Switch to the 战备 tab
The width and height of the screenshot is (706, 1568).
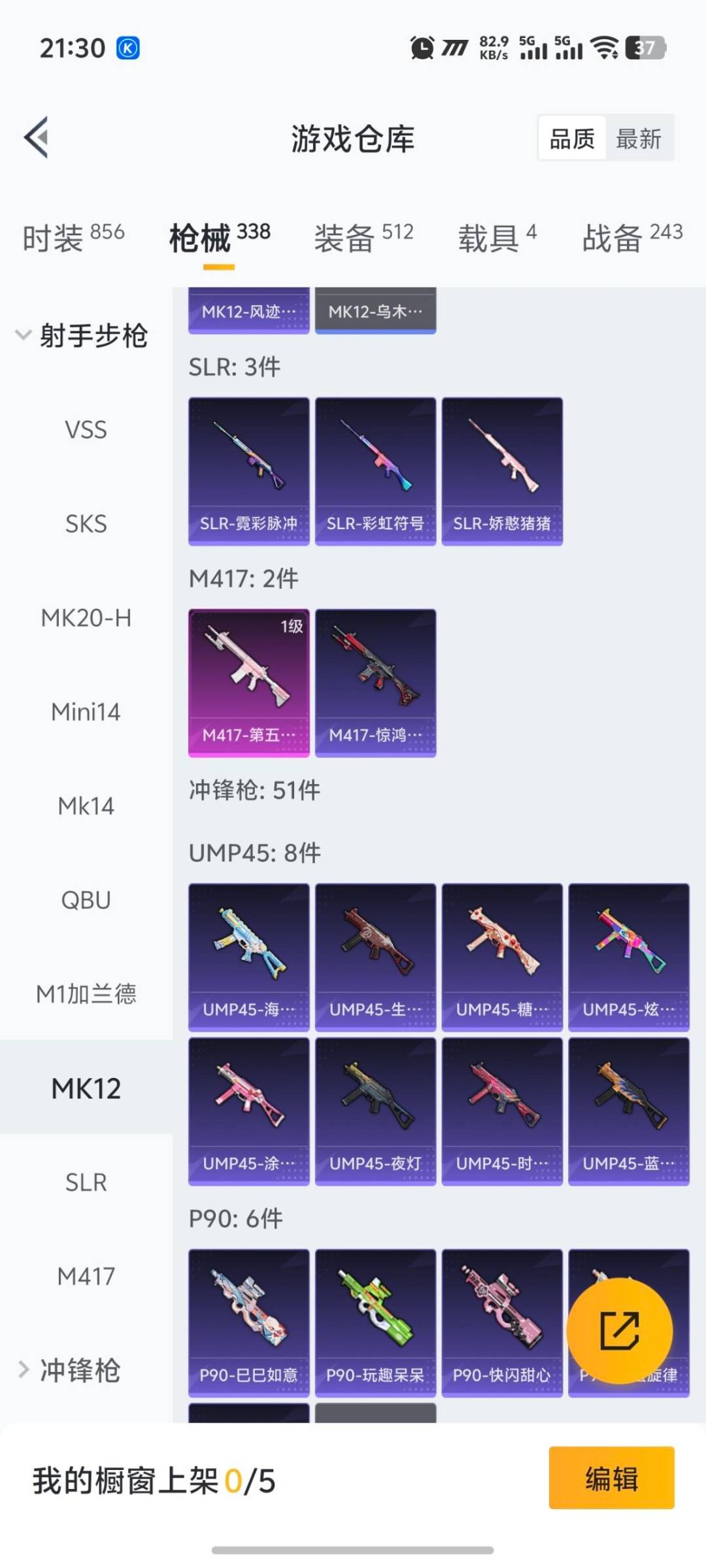611,238
